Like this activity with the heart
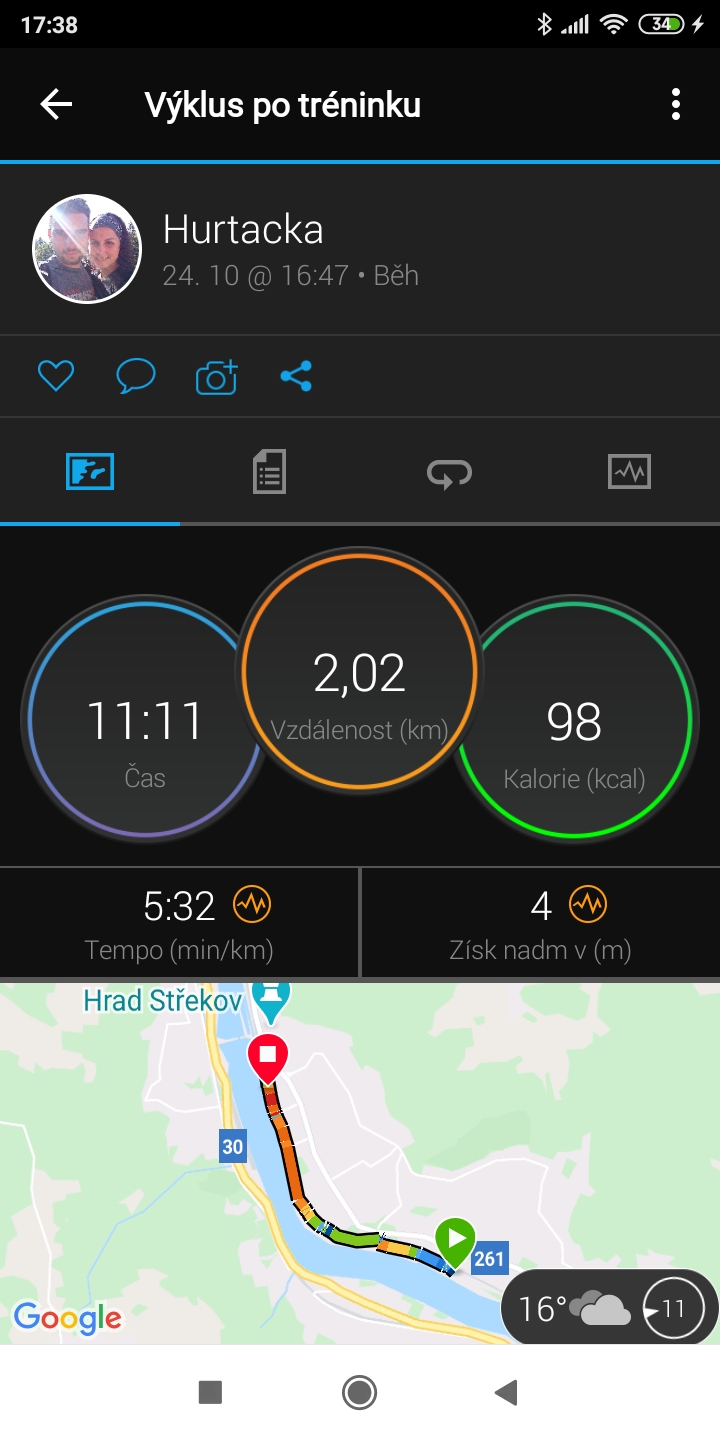This screenshot has width=720, height=1440. (x=56, y=376)
